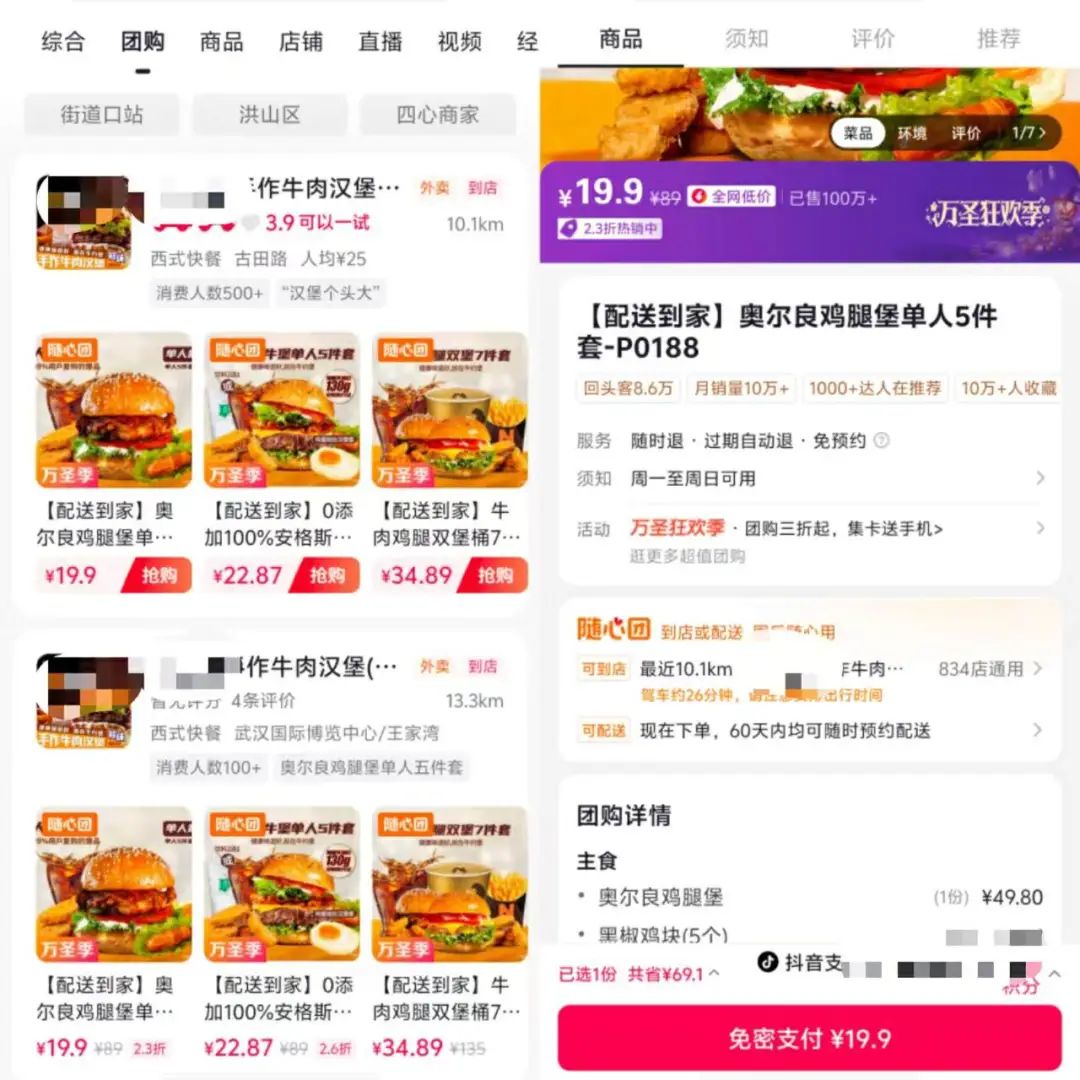The height and width of the screenshot is (1080, 1080).
Task: Open the 商品 tab next to 团购
Action: coord(221,42)
